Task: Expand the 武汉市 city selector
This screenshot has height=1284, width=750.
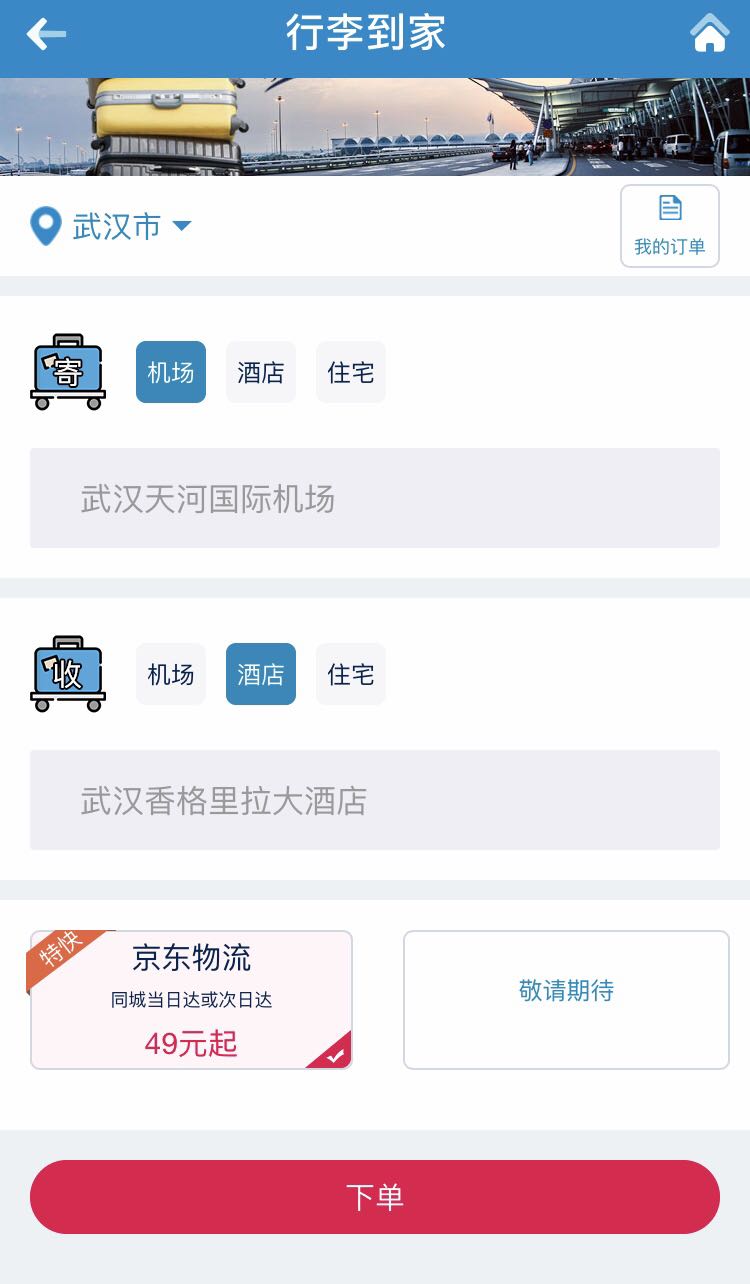Action: coord(112,227)
